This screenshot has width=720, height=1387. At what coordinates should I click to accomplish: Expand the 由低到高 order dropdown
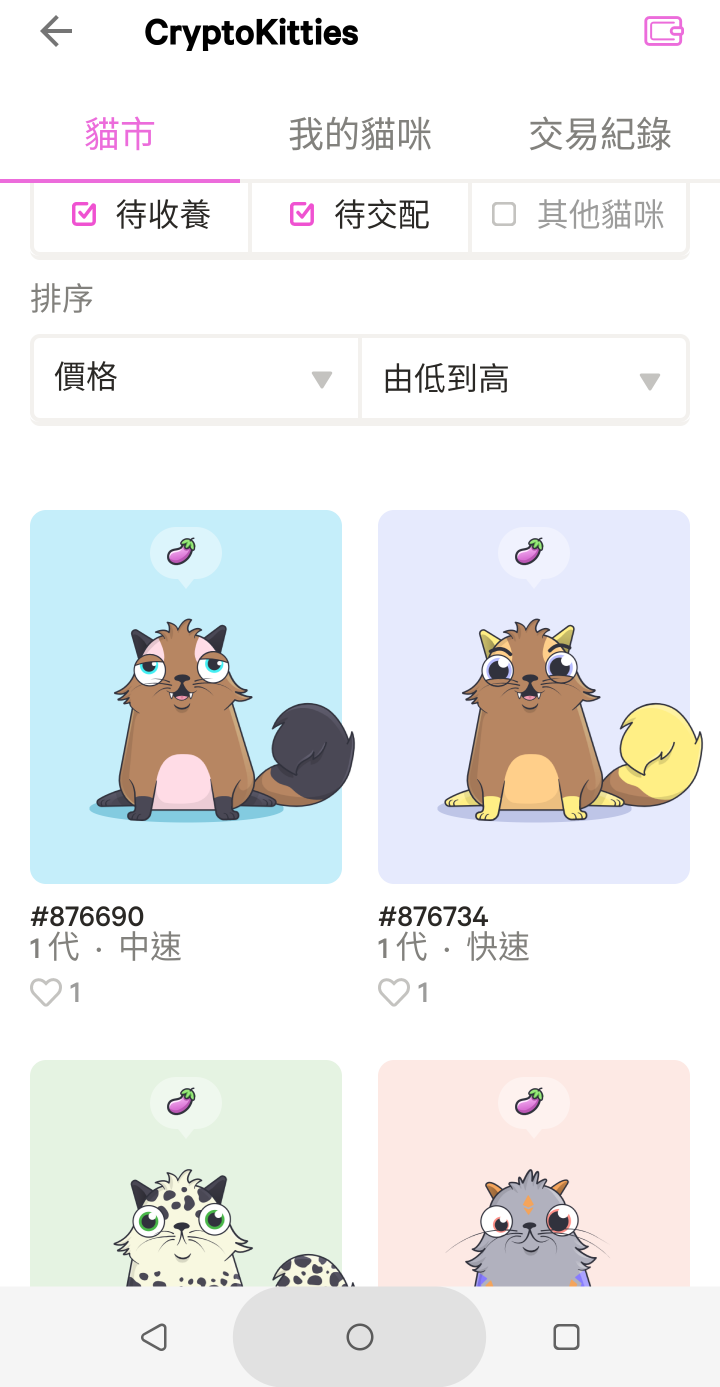(524, 379)
